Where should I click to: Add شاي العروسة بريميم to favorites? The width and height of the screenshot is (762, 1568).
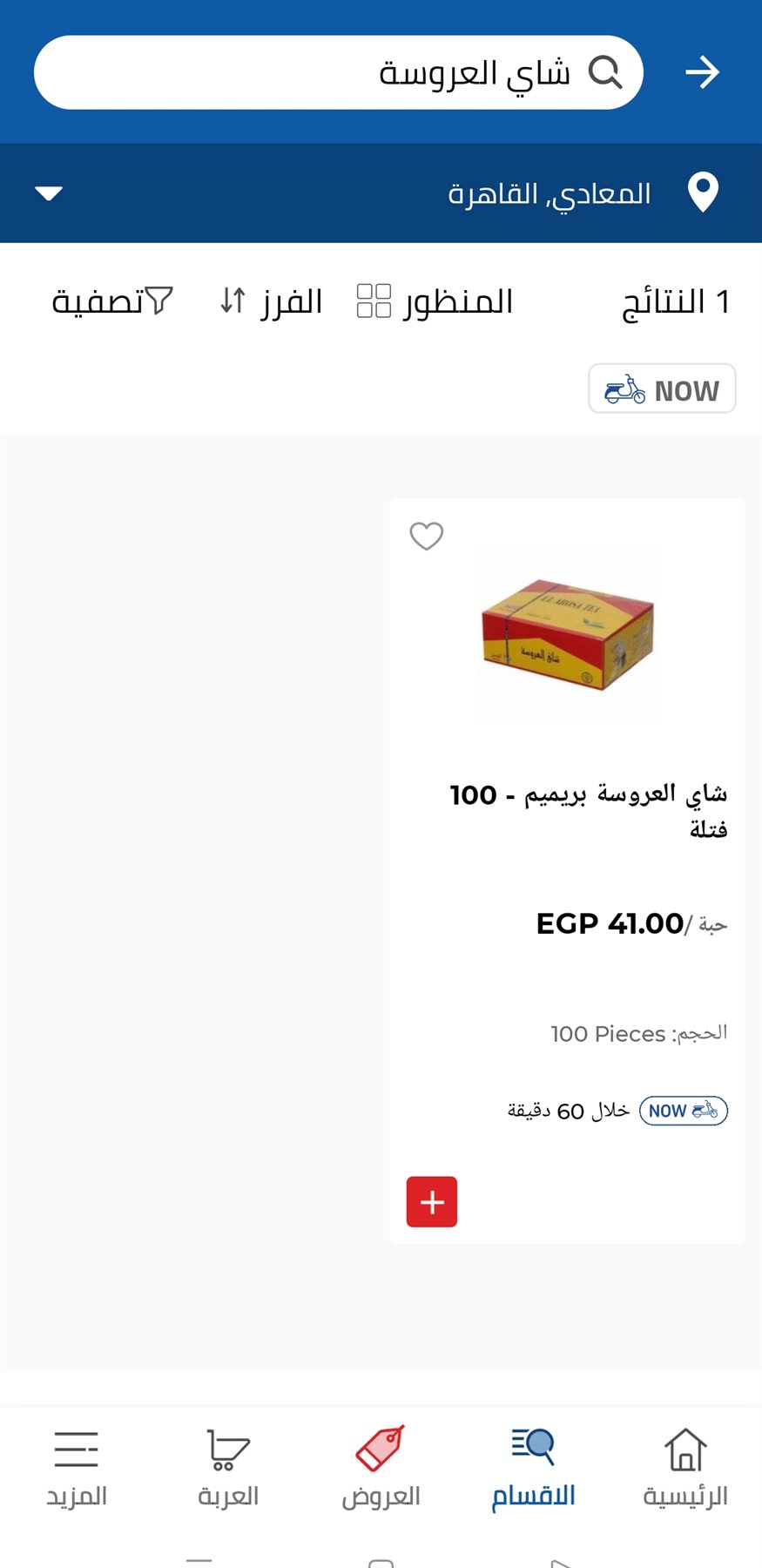coord(427,536)
